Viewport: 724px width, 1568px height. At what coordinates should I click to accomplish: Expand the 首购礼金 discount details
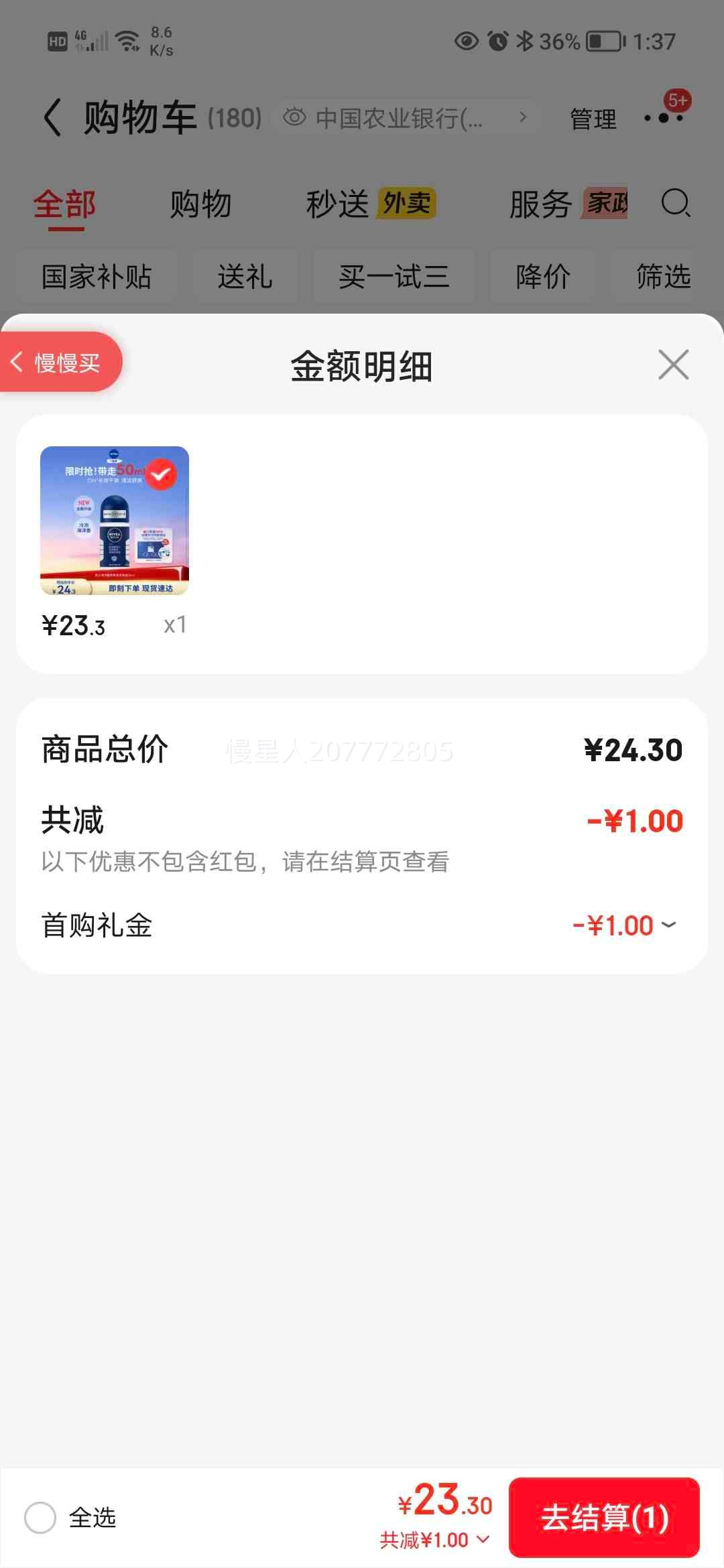(x=625, y=925)
